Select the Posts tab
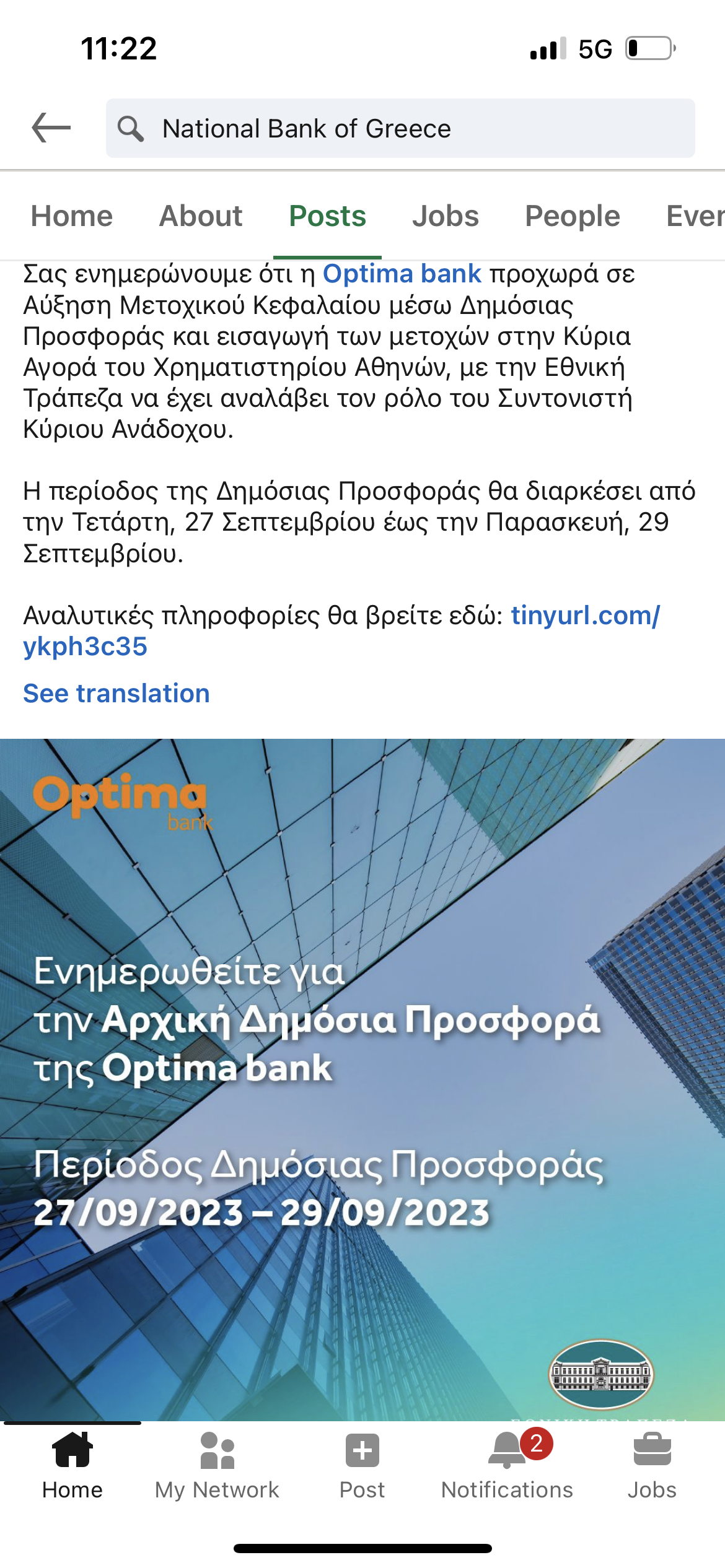This screenshot has width=725, height=1568. 327,216
